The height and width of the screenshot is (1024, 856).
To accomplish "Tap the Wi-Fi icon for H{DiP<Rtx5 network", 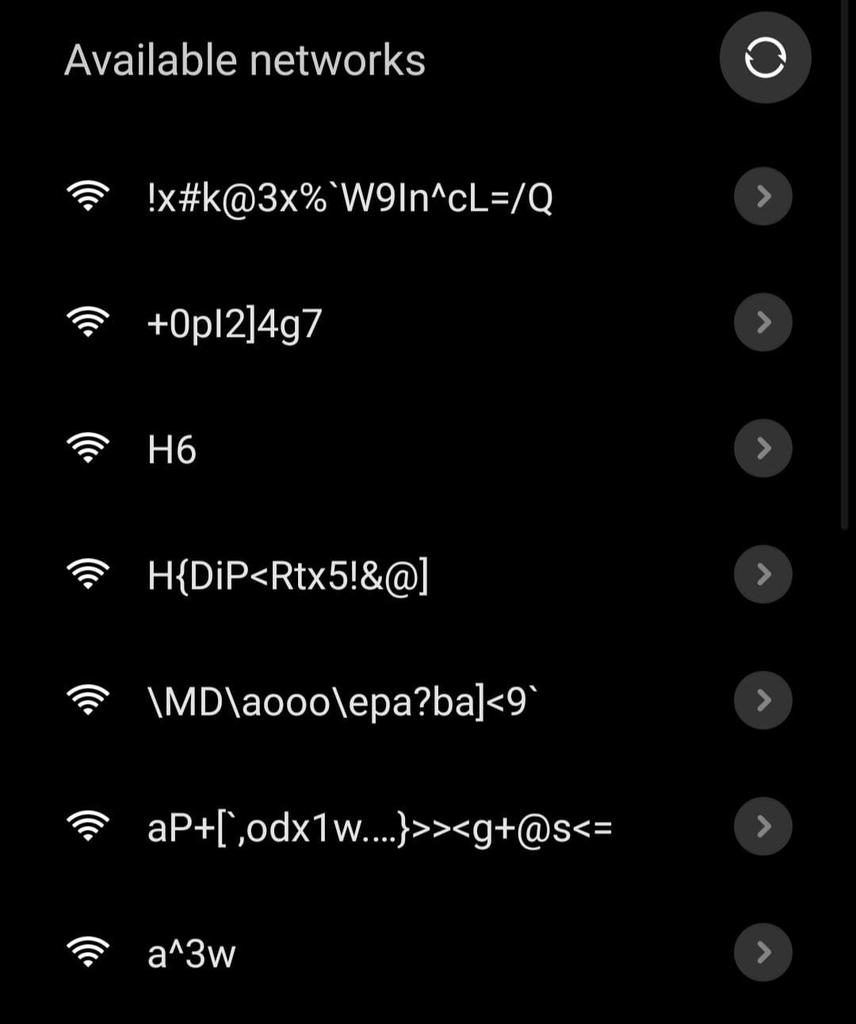I will (x=90, y=574).
